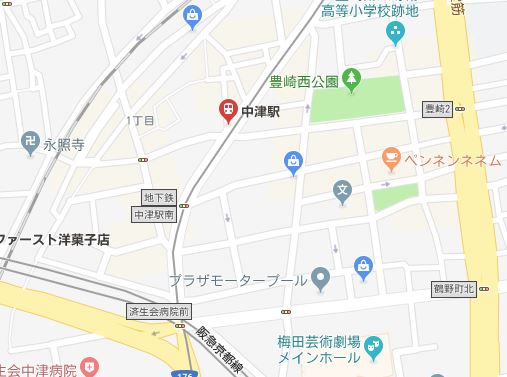Image resolution: width=507 pixels, height=377 pixels.
Task: Open the 中津病院 hospital marker
Action: tap(90, 368)
